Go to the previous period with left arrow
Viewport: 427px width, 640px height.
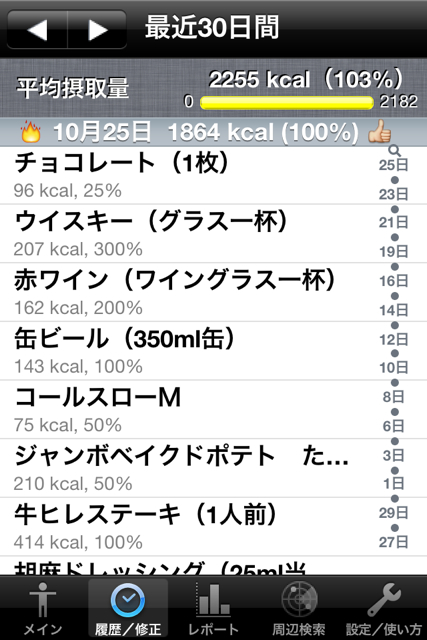click(37, 30)
